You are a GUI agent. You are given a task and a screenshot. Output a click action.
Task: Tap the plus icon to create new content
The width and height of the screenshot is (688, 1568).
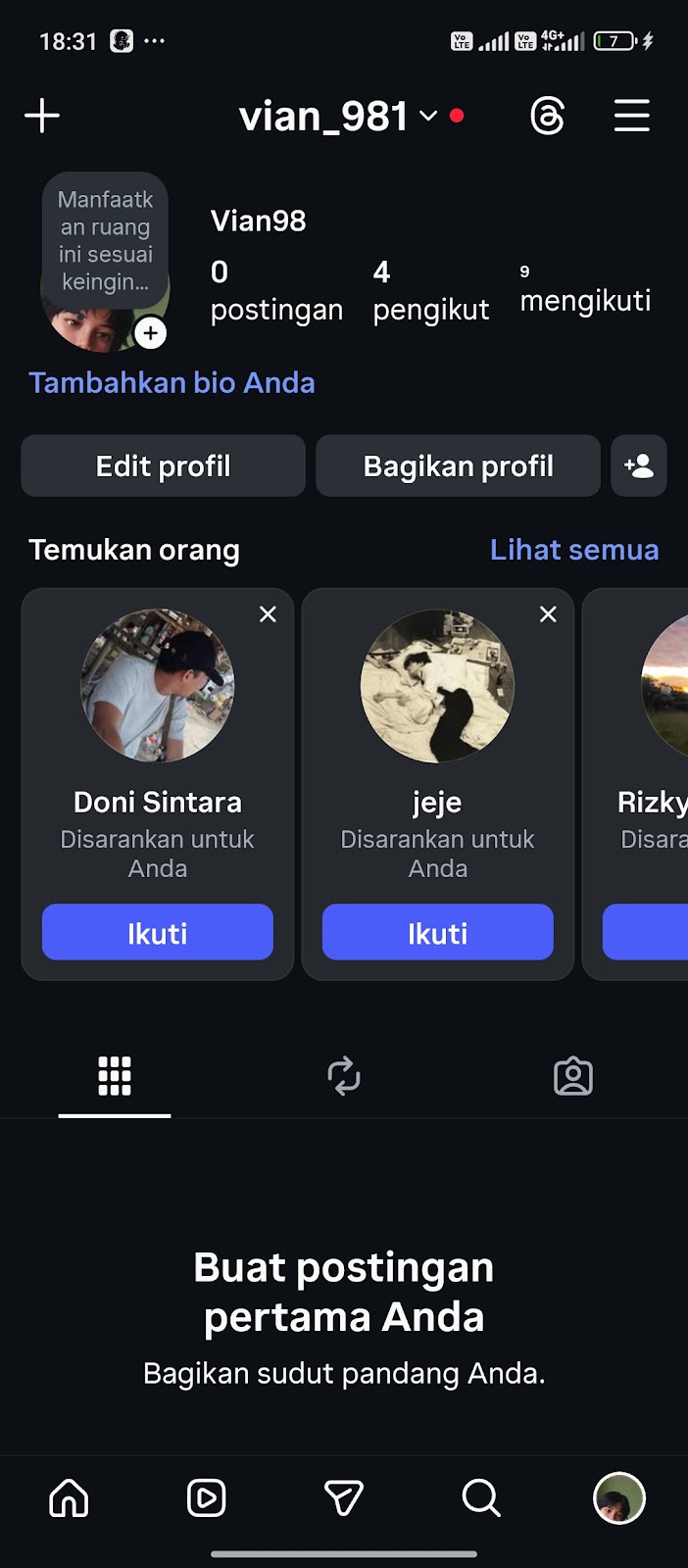42,116
